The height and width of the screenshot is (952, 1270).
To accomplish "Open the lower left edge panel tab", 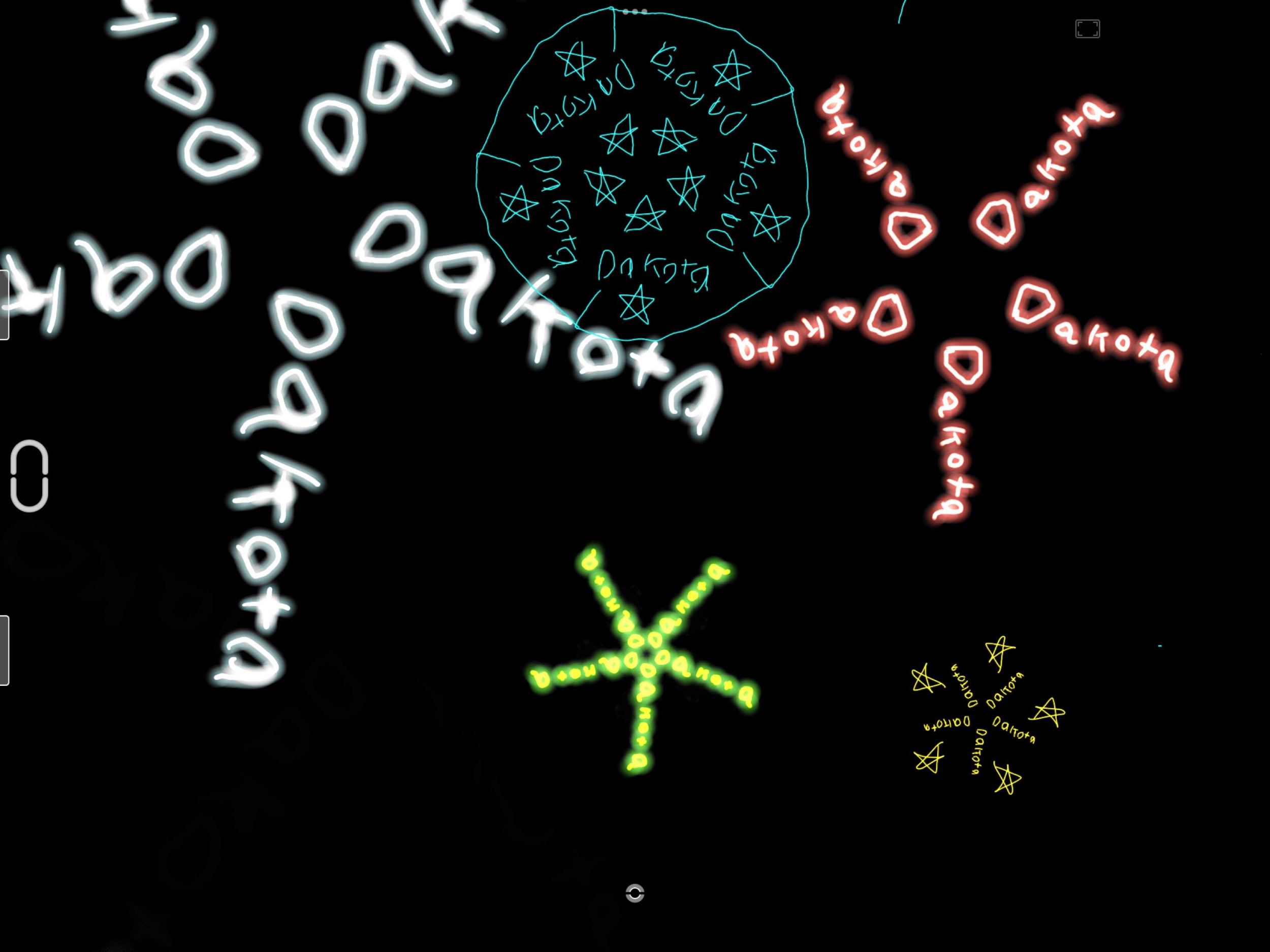I will coord(4,650).
